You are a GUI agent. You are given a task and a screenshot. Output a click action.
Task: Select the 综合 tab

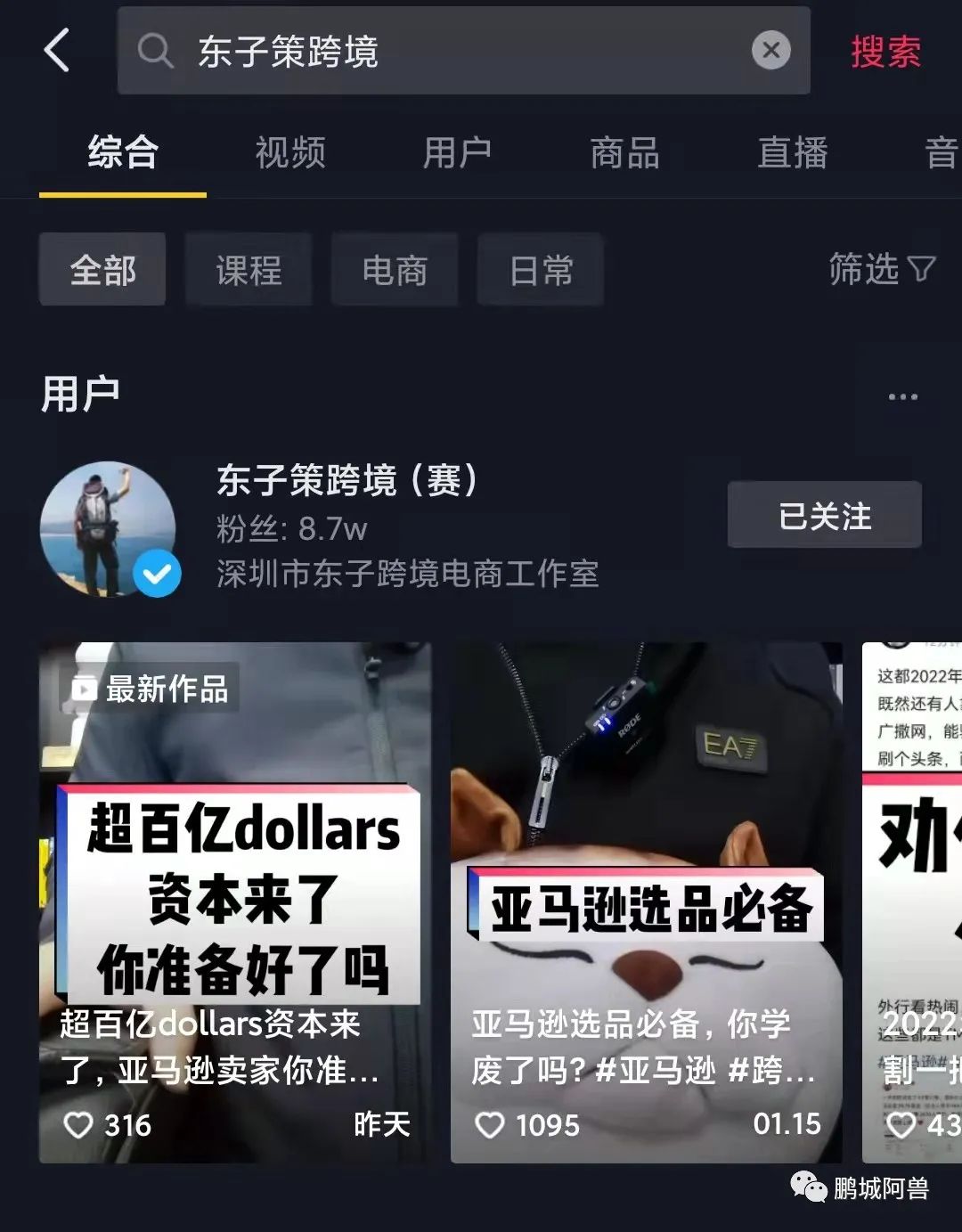(123, 152)
